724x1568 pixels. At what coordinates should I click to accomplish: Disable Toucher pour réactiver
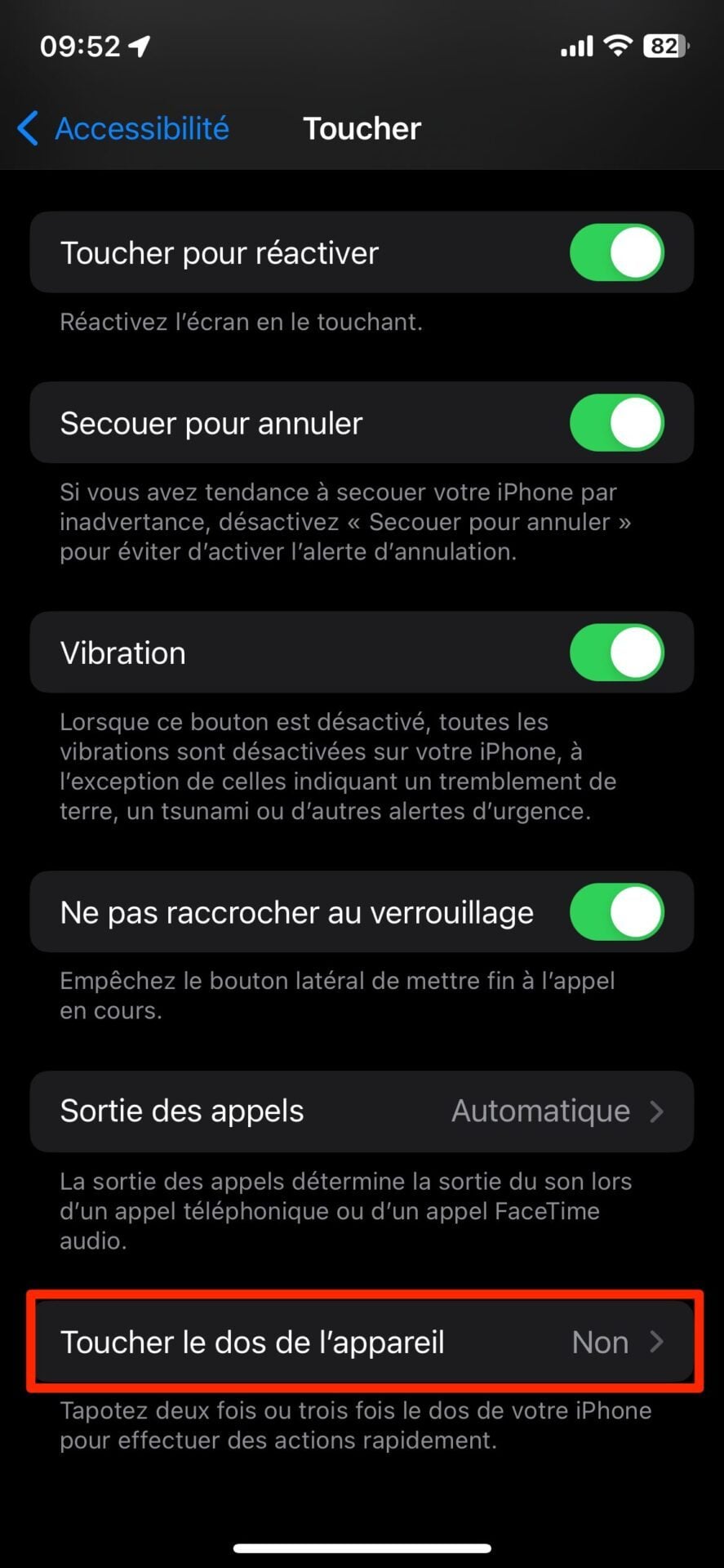tap(616, 253)
